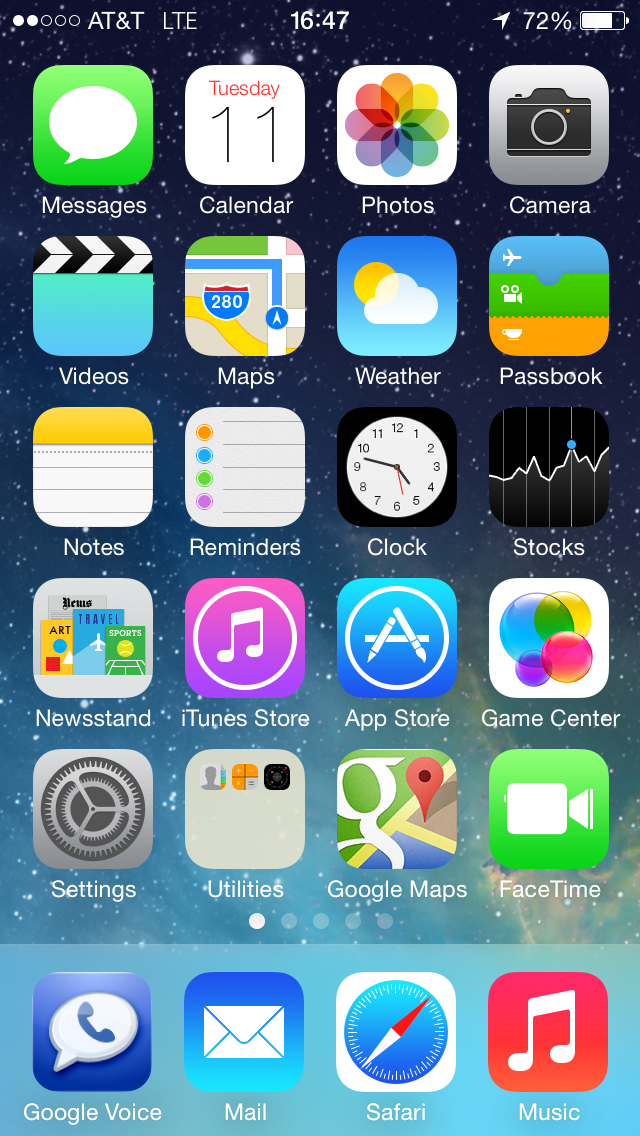Open Mail from the dock
The image size is (640, 1136).
(244, 1032)
